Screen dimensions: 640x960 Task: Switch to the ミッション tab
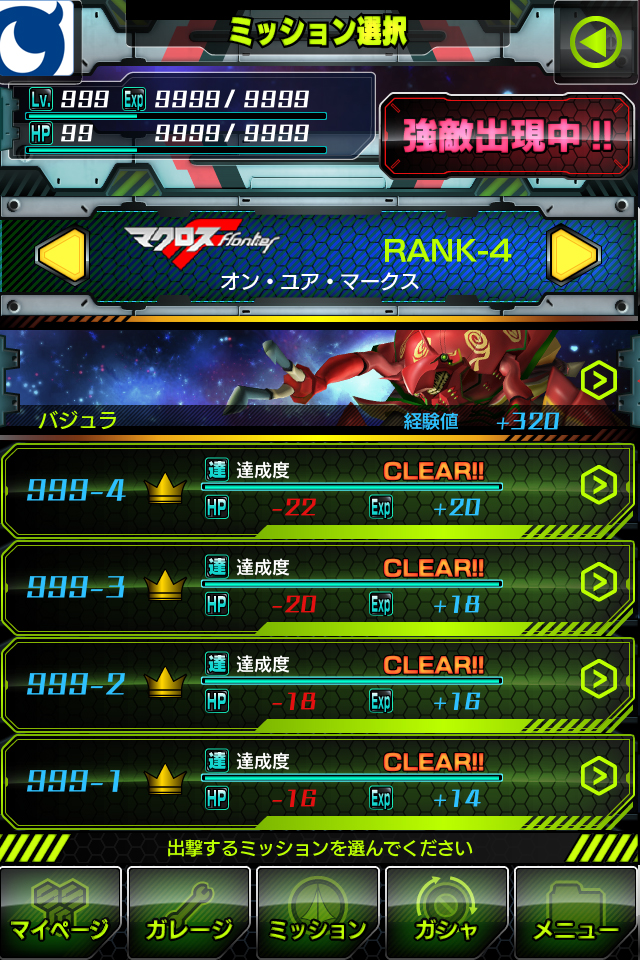coord(318,912)
